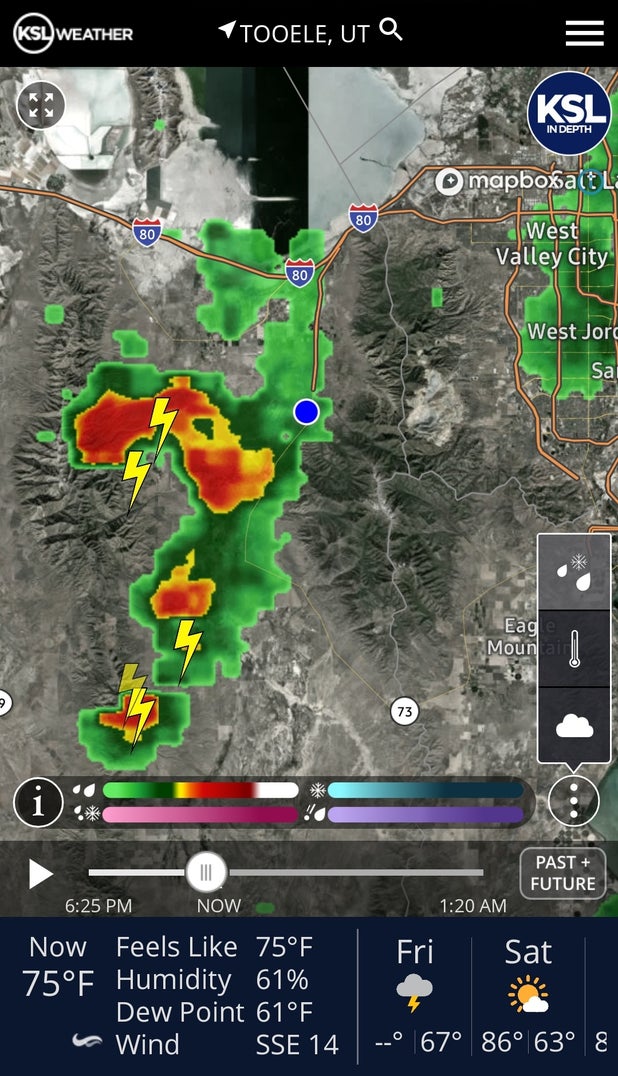Tap the radar timeline slider handle
Viewport: 618px width, 1076px height.
pyautogui.click(x=206, y=872)
